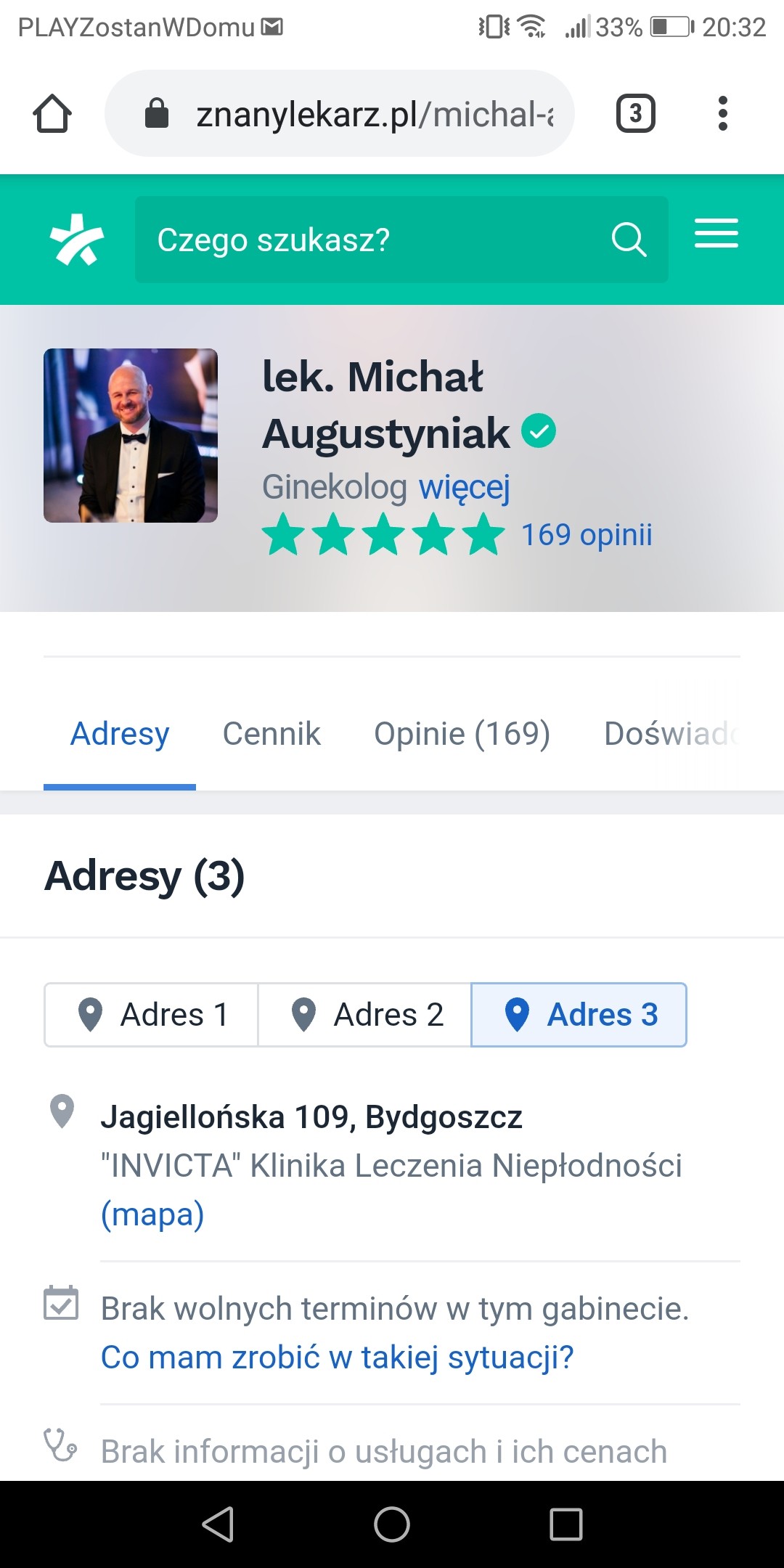The width and height of the screenshot is (784, 1568).
Task: Tap the ZnanyLekarz logo to go home
Action: (x=77, y=240)
